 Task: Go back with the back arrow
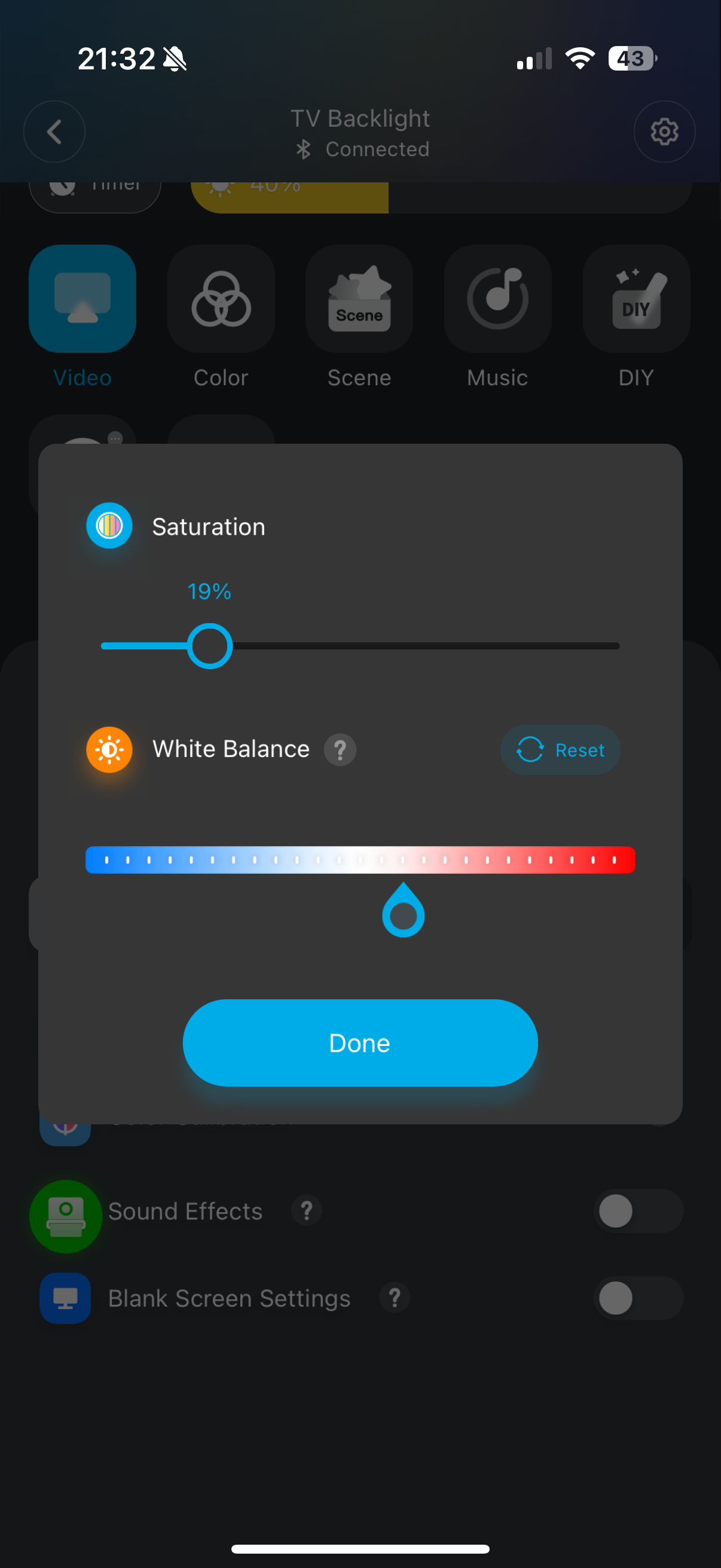[x=54, y=132]
